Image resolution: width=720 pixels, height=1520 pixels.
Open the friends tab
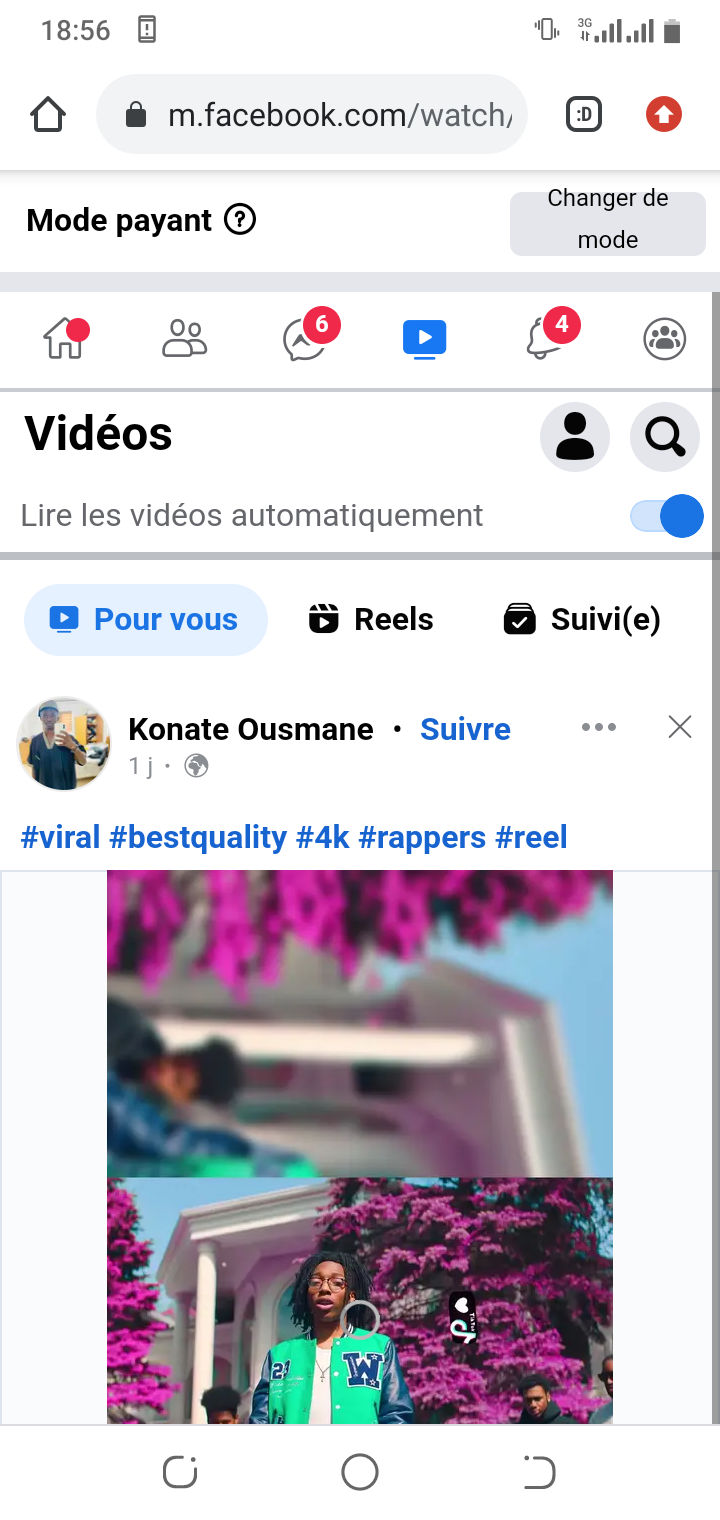[x=184, y=339]
